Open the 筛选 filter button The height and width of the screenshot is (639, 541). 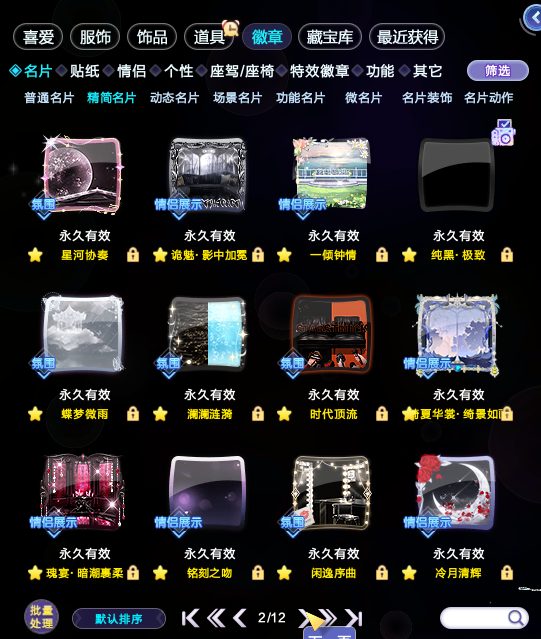(x=497, y=71)
